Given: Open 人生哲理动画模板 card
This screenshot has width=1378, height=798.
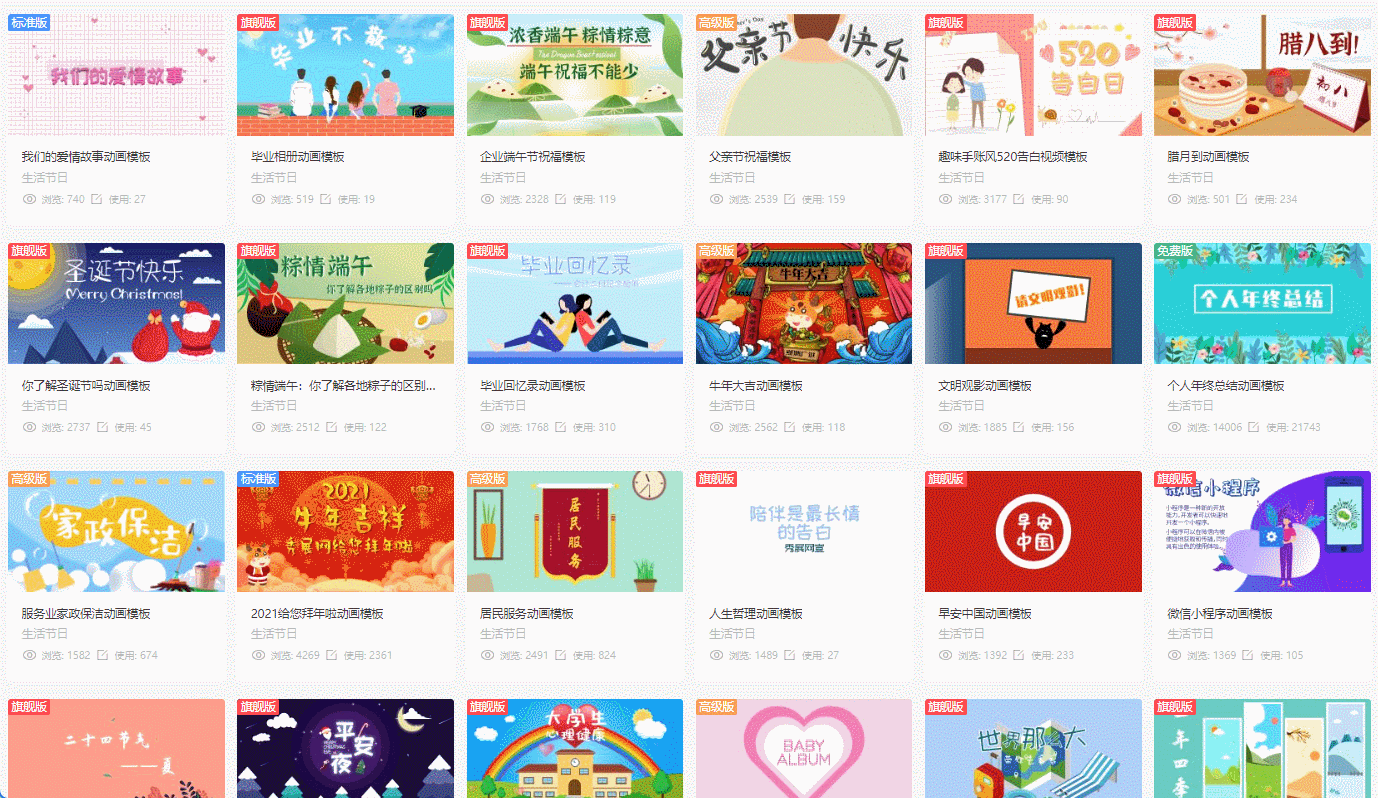Looking at the screenshot, I should [x=803, y=532].
